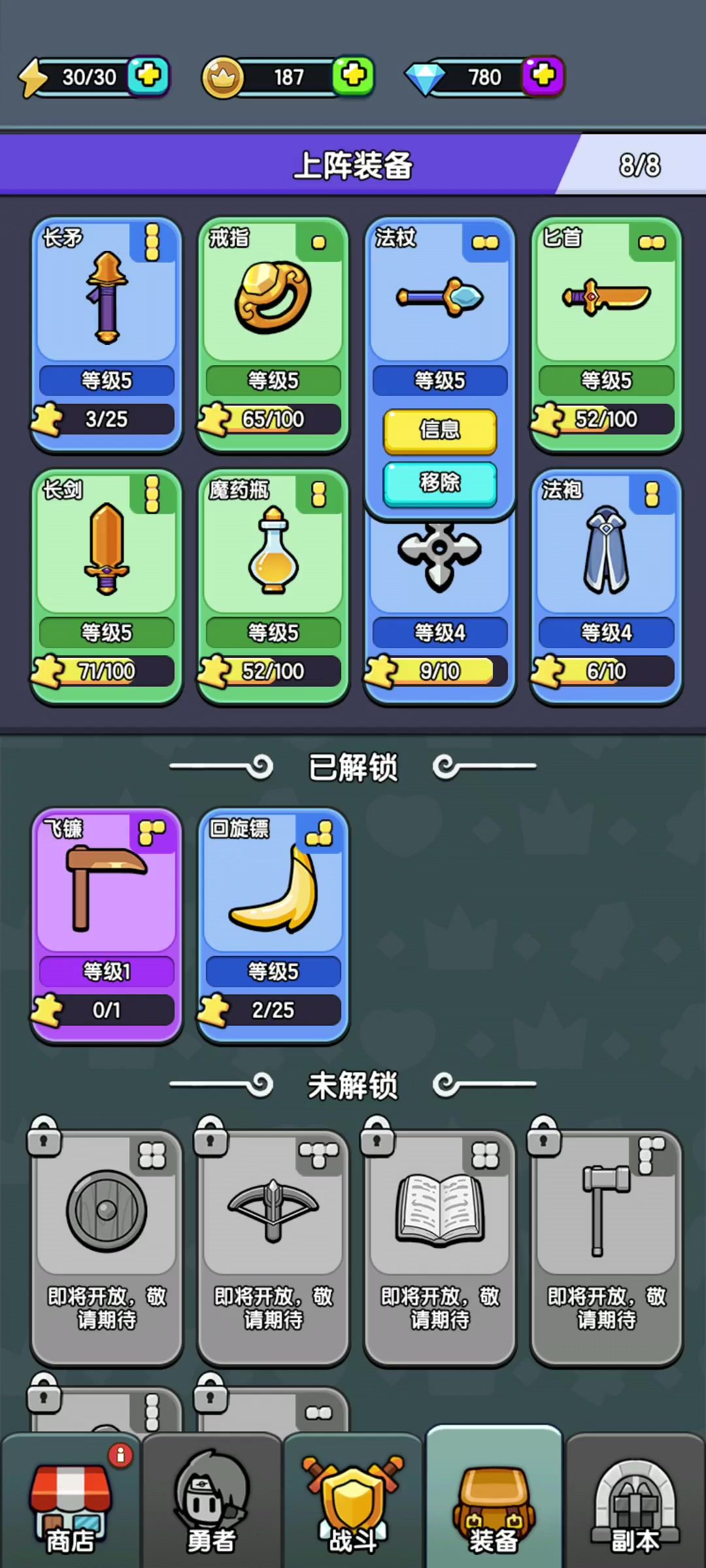706x1568 pixels.
Task: Buy diamonds with the purple plus button
Action: tap(543, 76)
